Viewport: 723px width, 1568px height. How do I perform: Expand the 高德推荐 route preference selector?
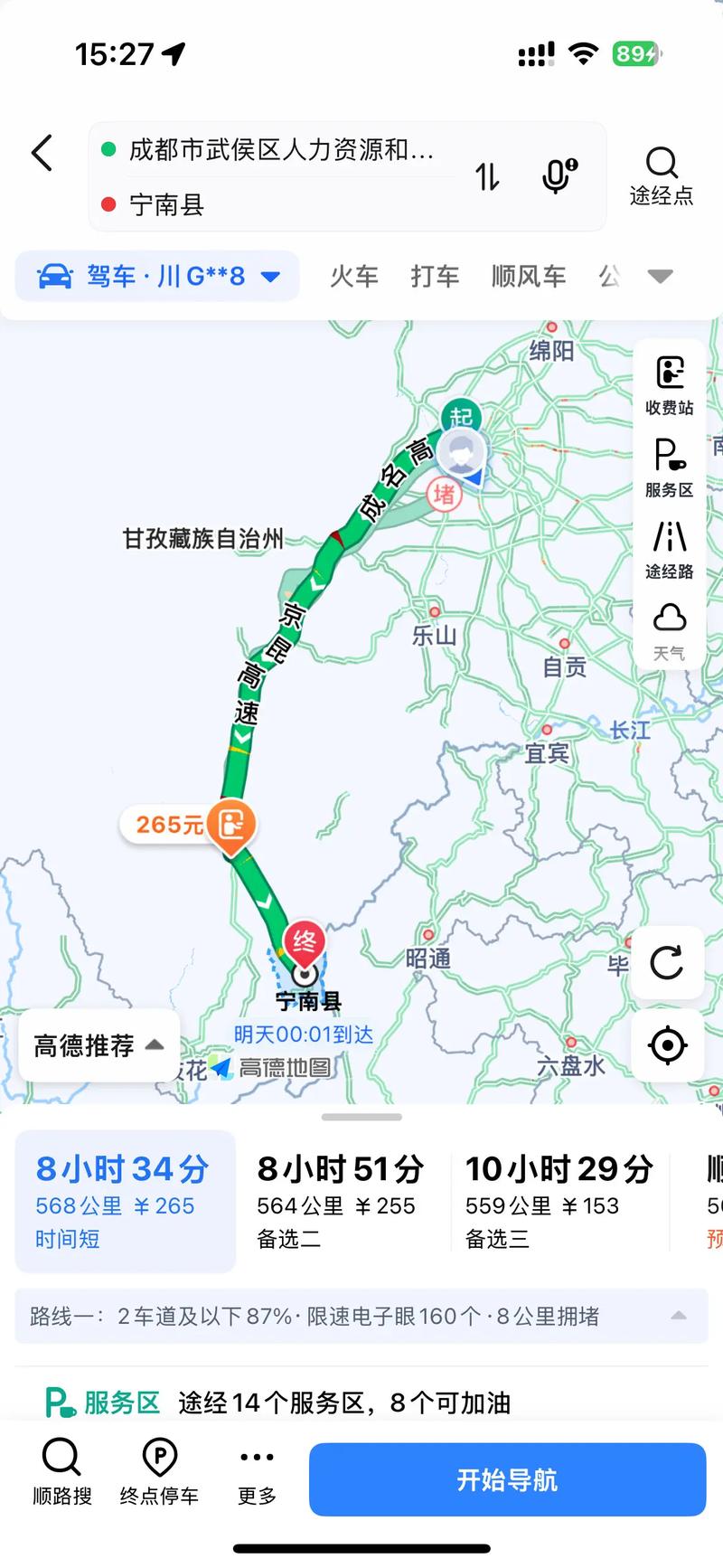[98, 1046]
